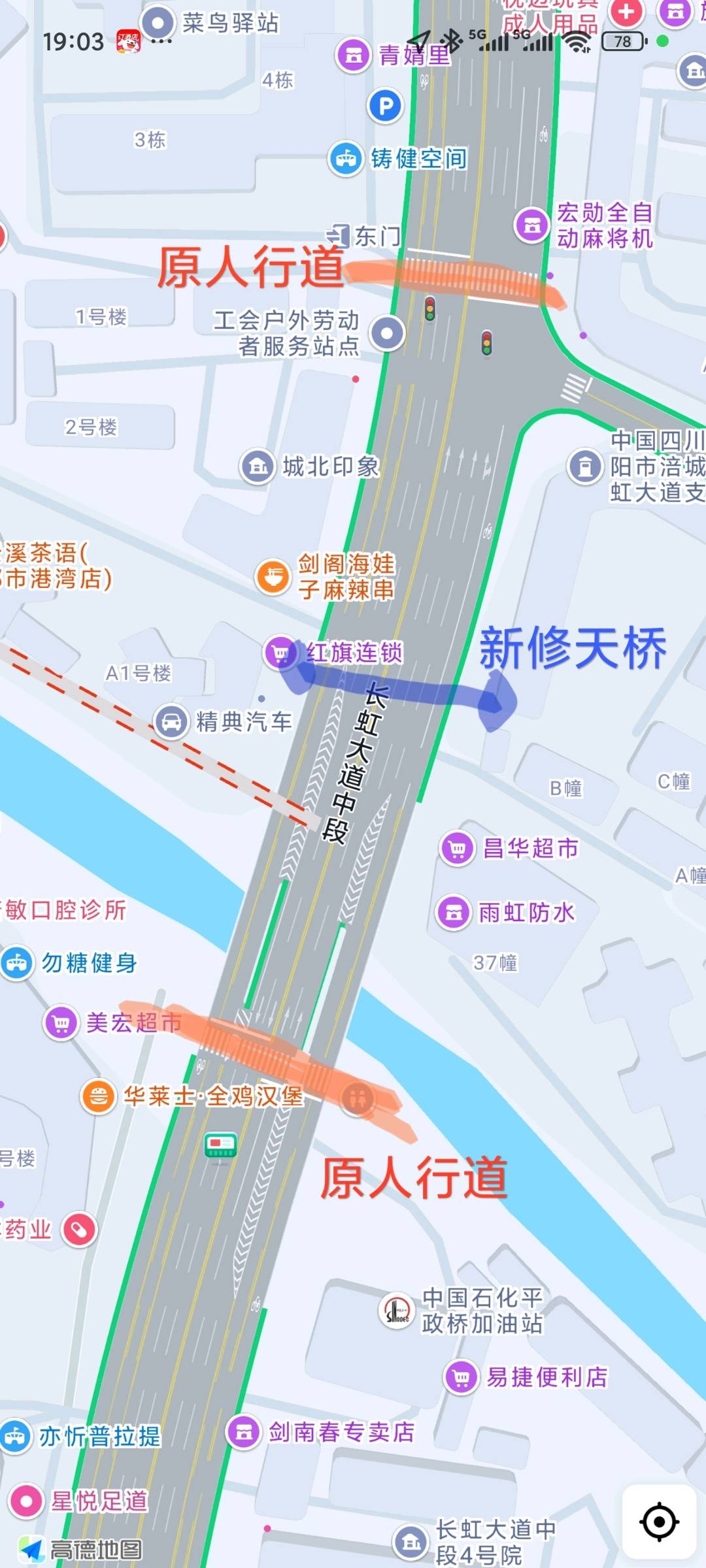Screen dimensions: 706x1568
Task: Open 铸健空间 place marker
Action: pos(345,158)
